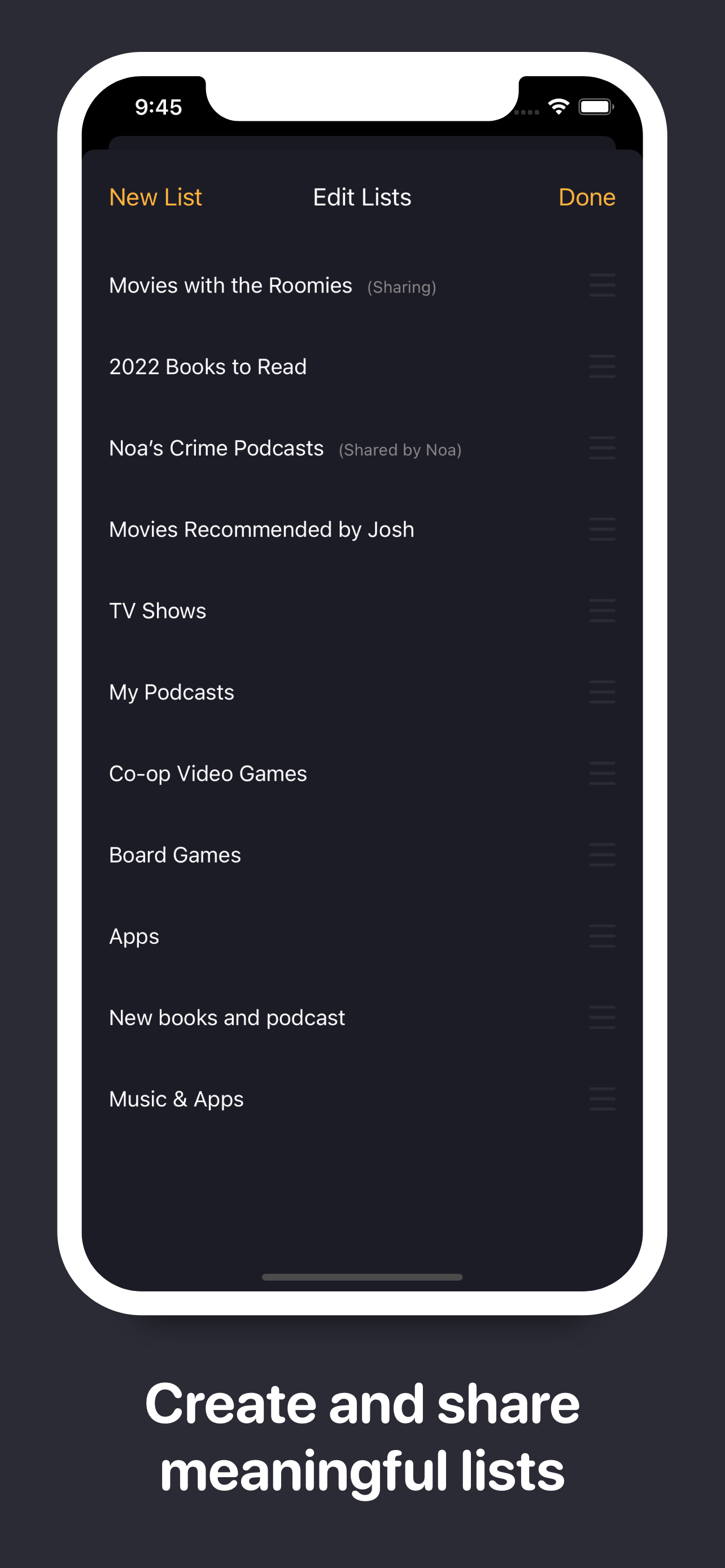Tap Done to finish editing lists
The height and width of the screenshot is (1568, 725).
tap(586, 196)
